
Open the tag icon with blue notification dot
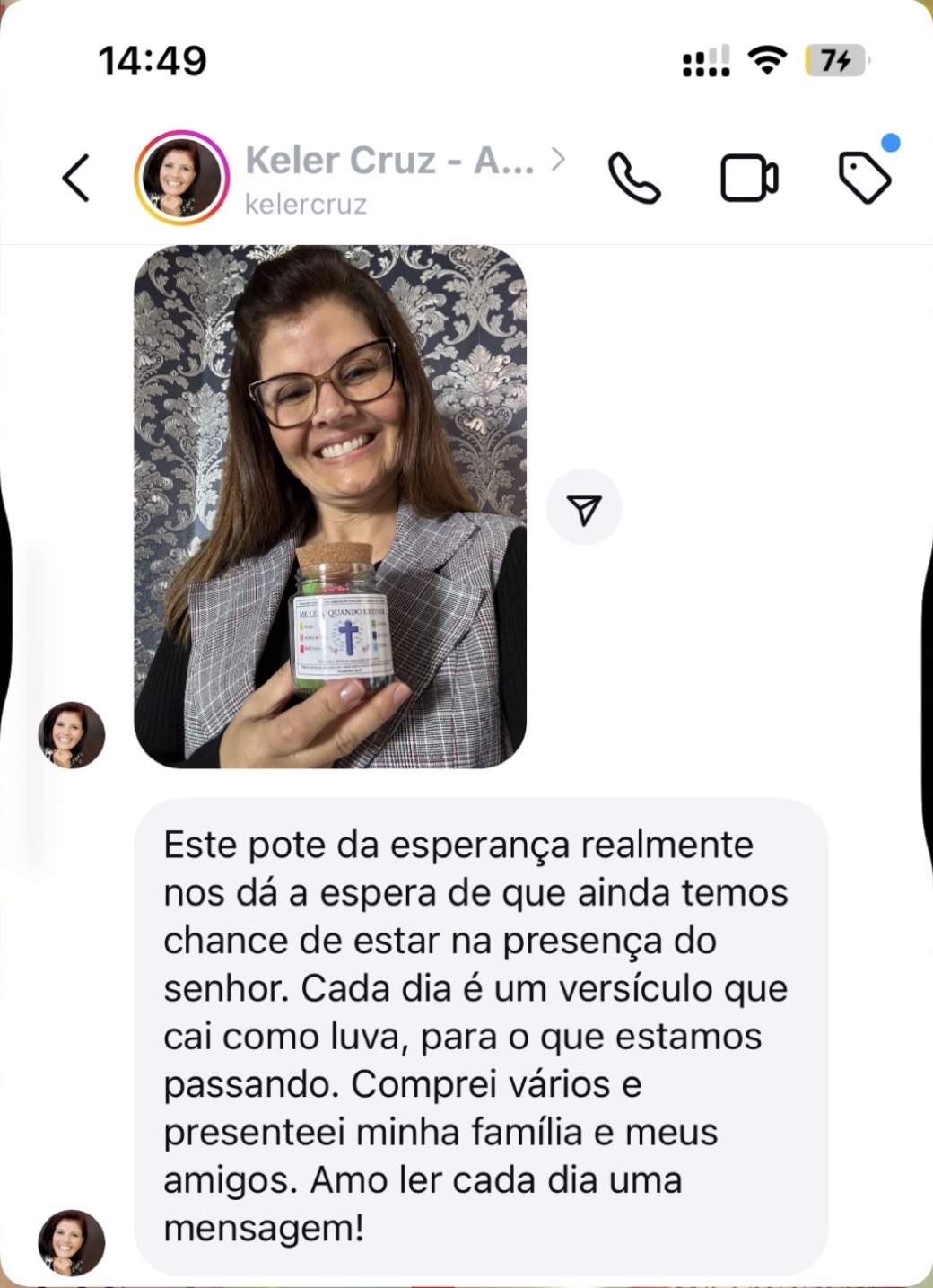(864, 180)
